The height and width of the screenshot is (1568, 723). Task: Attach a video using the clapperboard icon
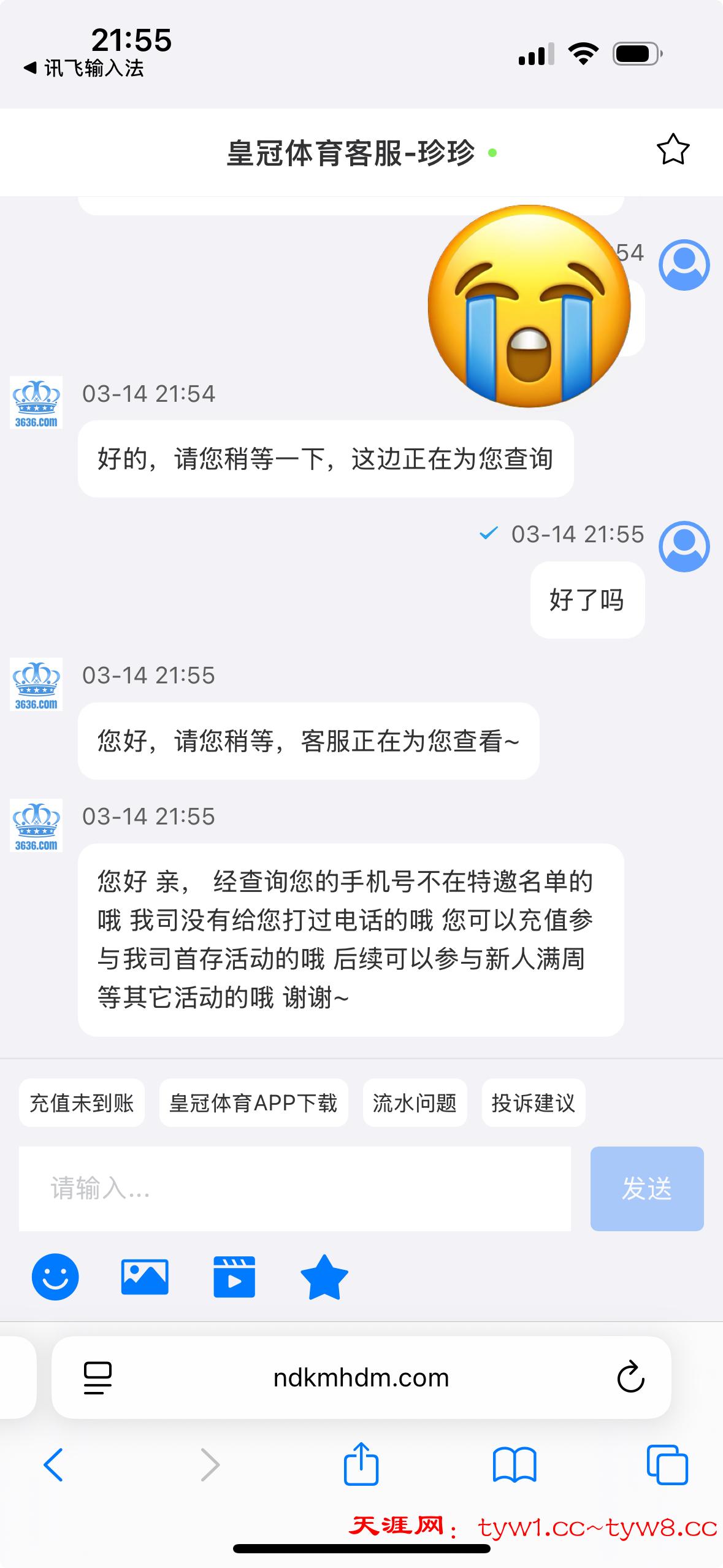[234, 1277]
